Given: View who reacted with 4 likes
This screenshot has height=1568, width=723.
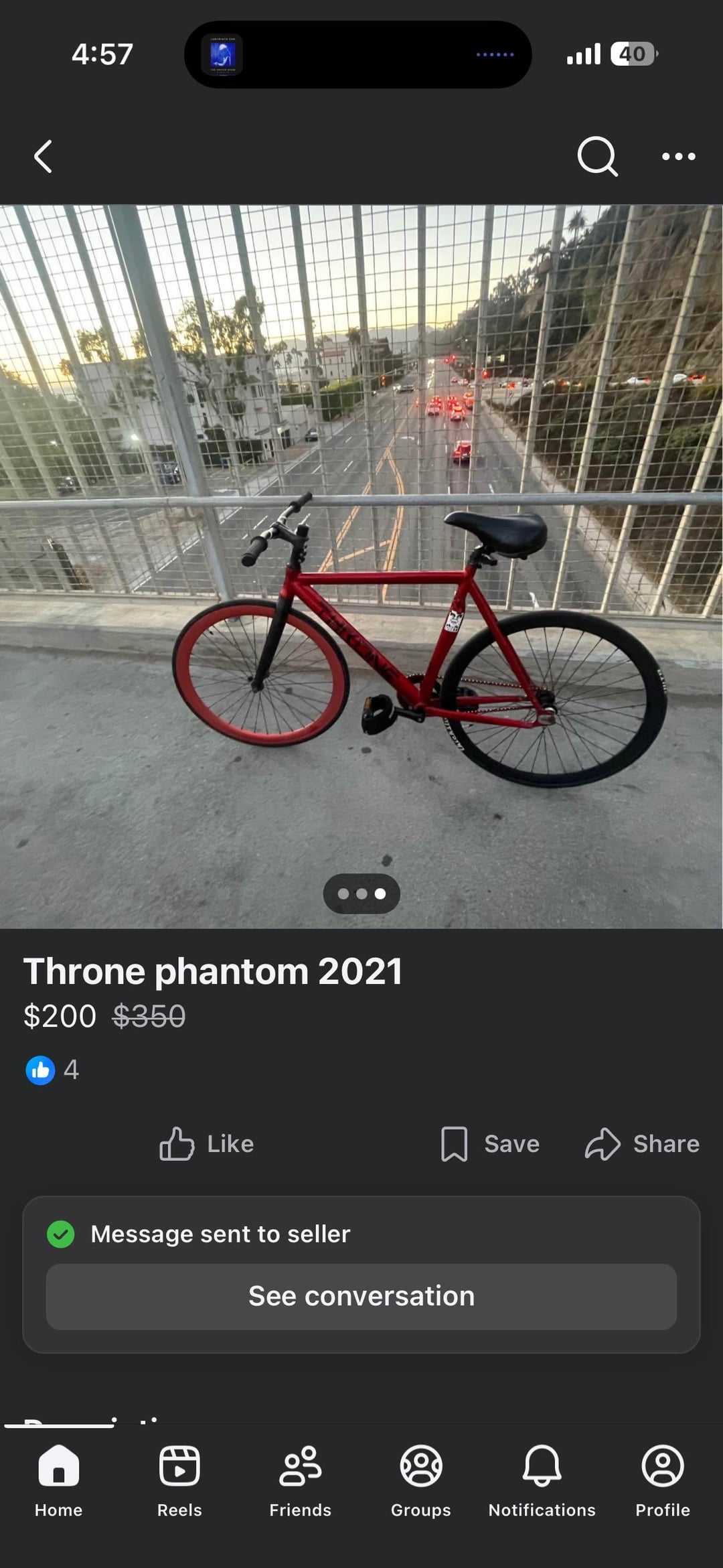Looking at the screenshot, I should [x=52, y=1070].
